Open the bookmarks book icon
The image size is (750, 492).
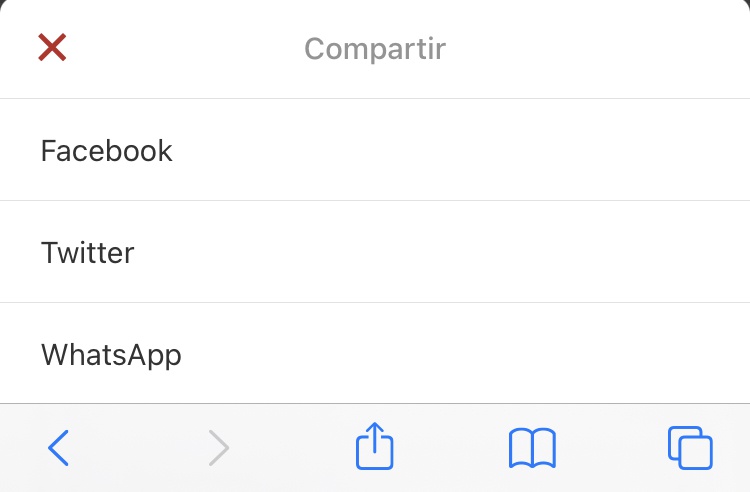532,448
